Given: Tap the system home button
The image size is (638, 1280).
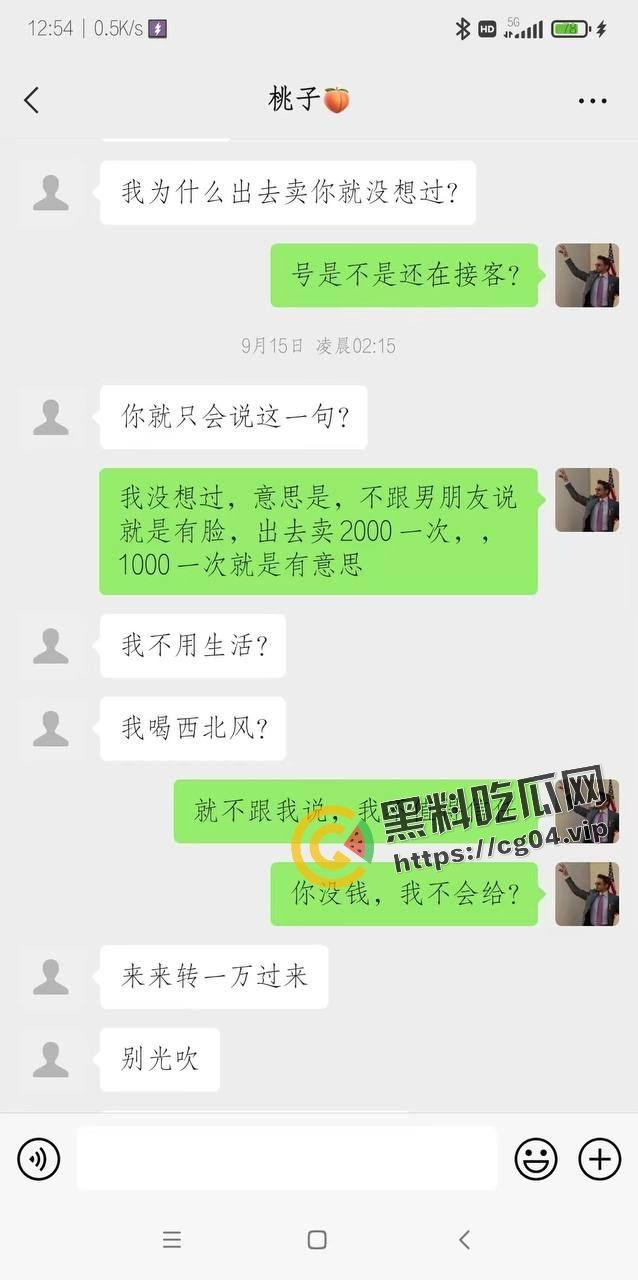Looking at the screenshot, I should (317, 1240).
